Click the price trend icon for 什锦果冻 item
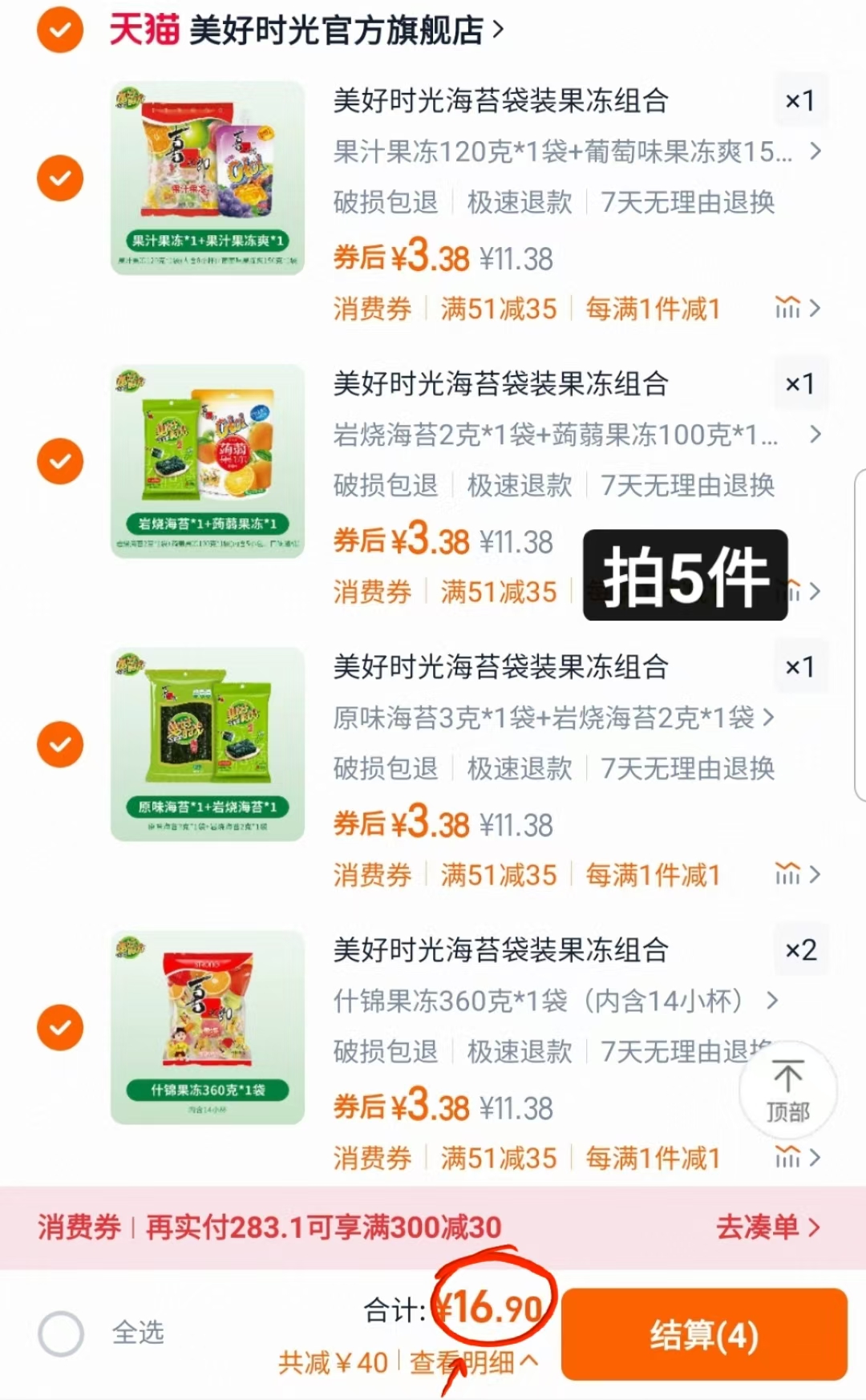 pos(788,1157)
